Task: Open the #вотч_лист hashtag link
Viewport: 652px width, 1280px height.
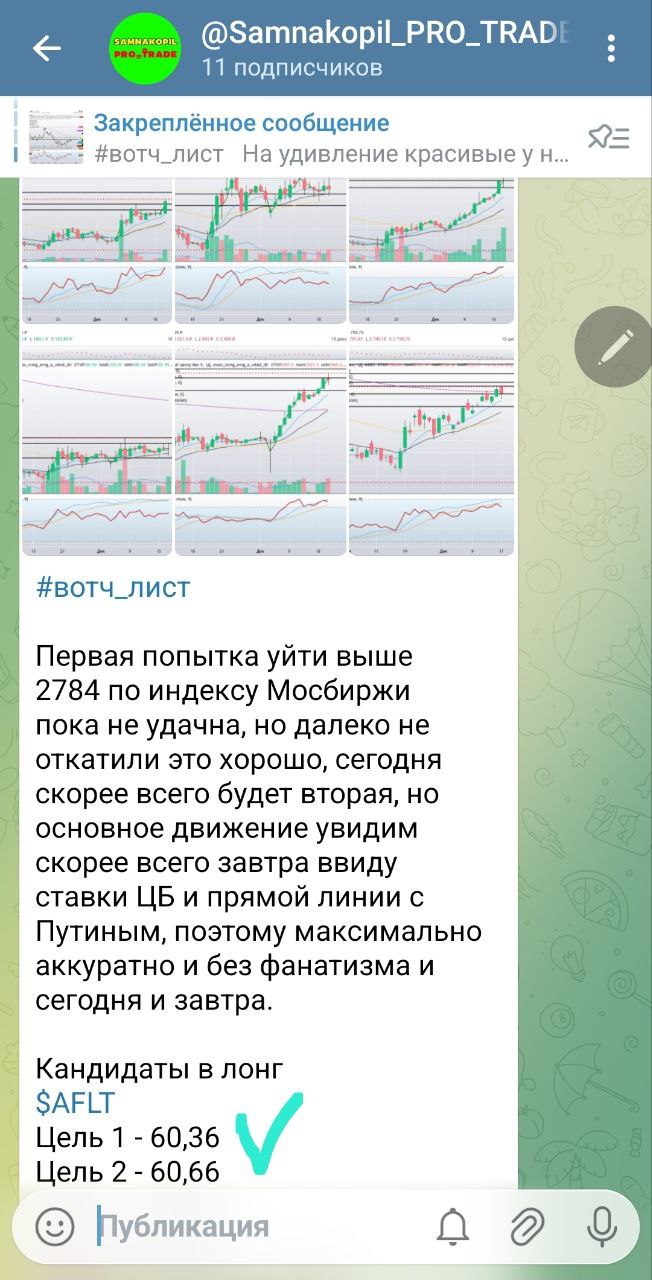Action: [x=113, y=587]
